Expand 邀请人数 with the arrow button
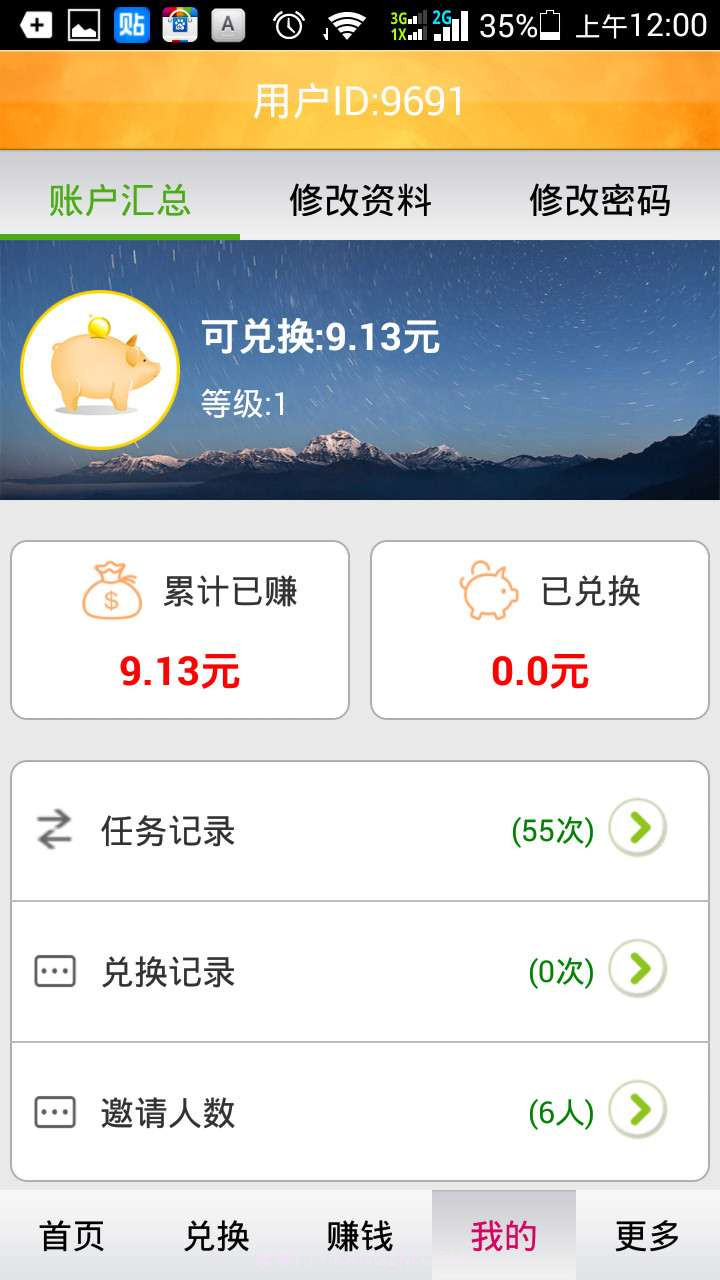720x1280 pixels. 637,1111
